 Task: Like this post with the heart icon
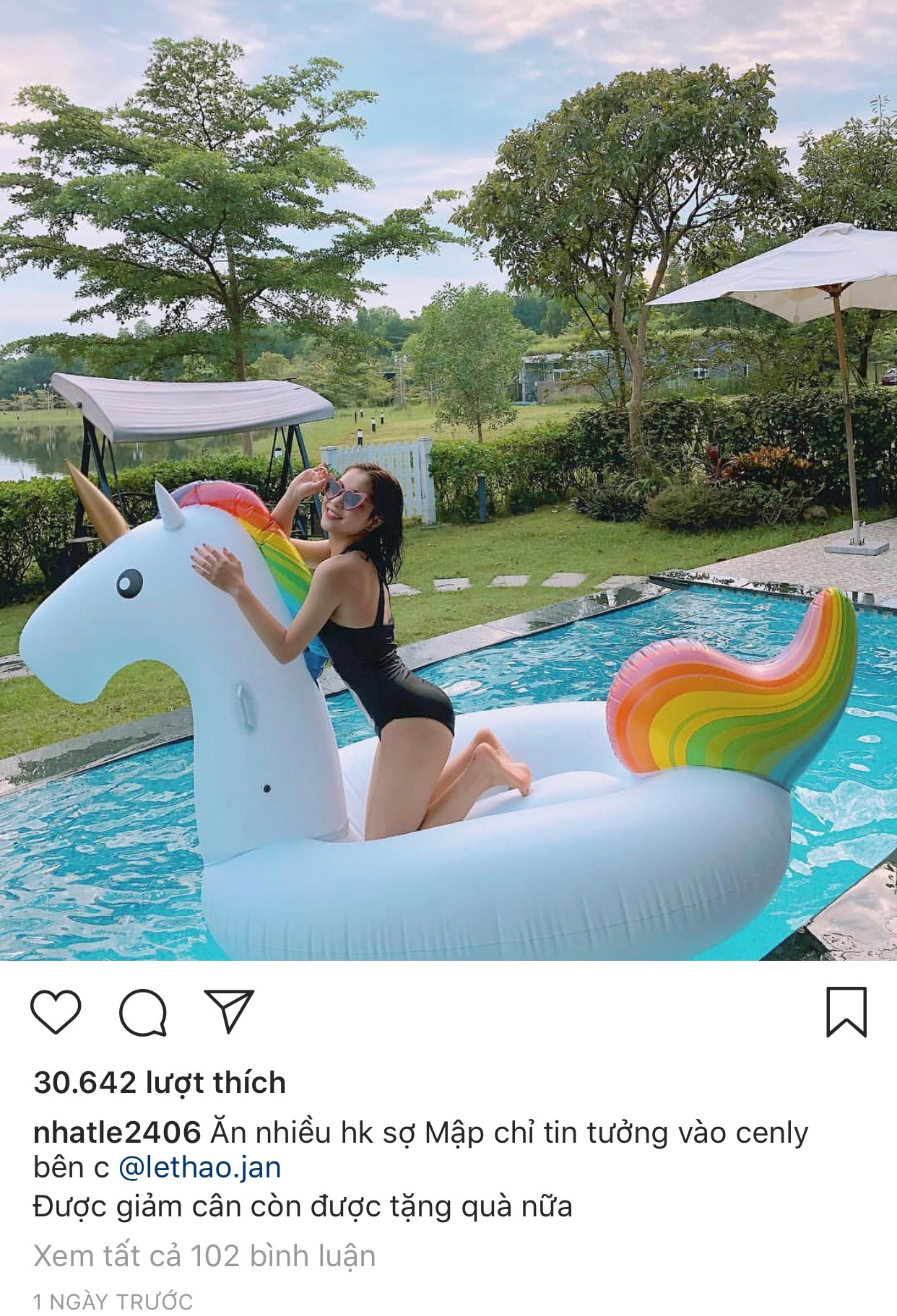tap(56, 1012)
